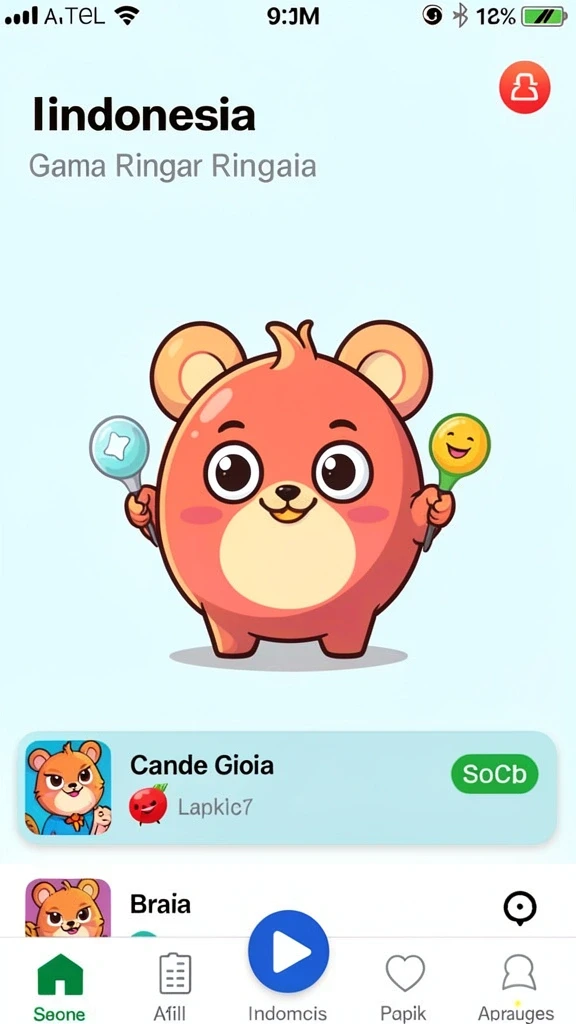Tap the location pin beside Braia

pos(520,908)
